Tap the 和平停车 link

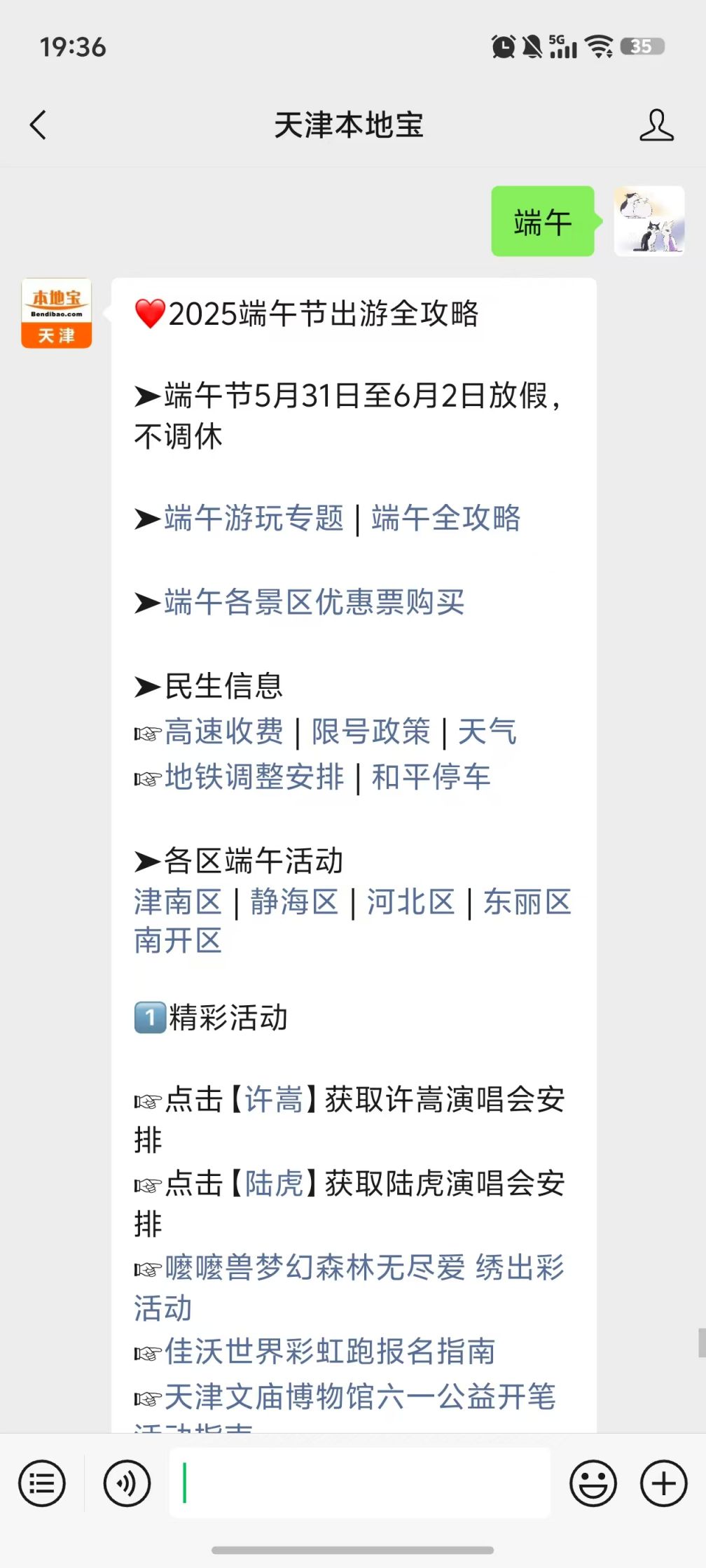(x=431, y=777)
